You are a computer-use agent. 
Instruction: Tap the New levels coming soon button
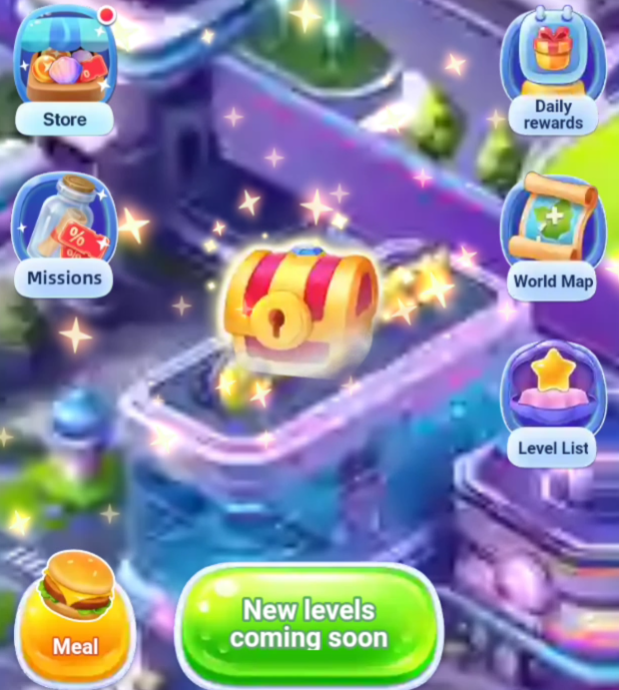click(309, 623)
